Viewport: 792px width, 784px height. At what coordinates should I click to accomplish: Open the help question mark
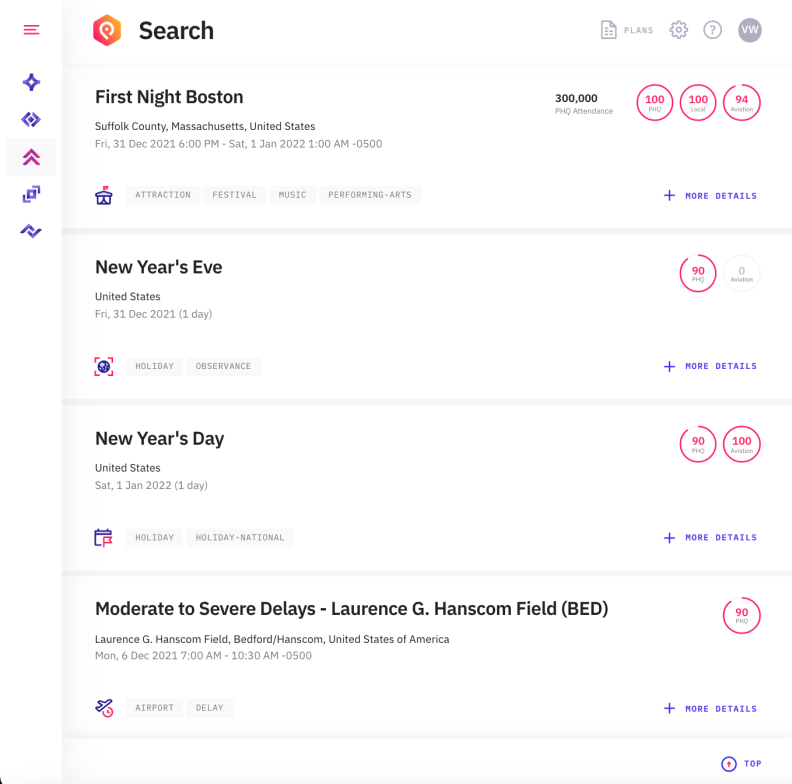click(713, 30)
